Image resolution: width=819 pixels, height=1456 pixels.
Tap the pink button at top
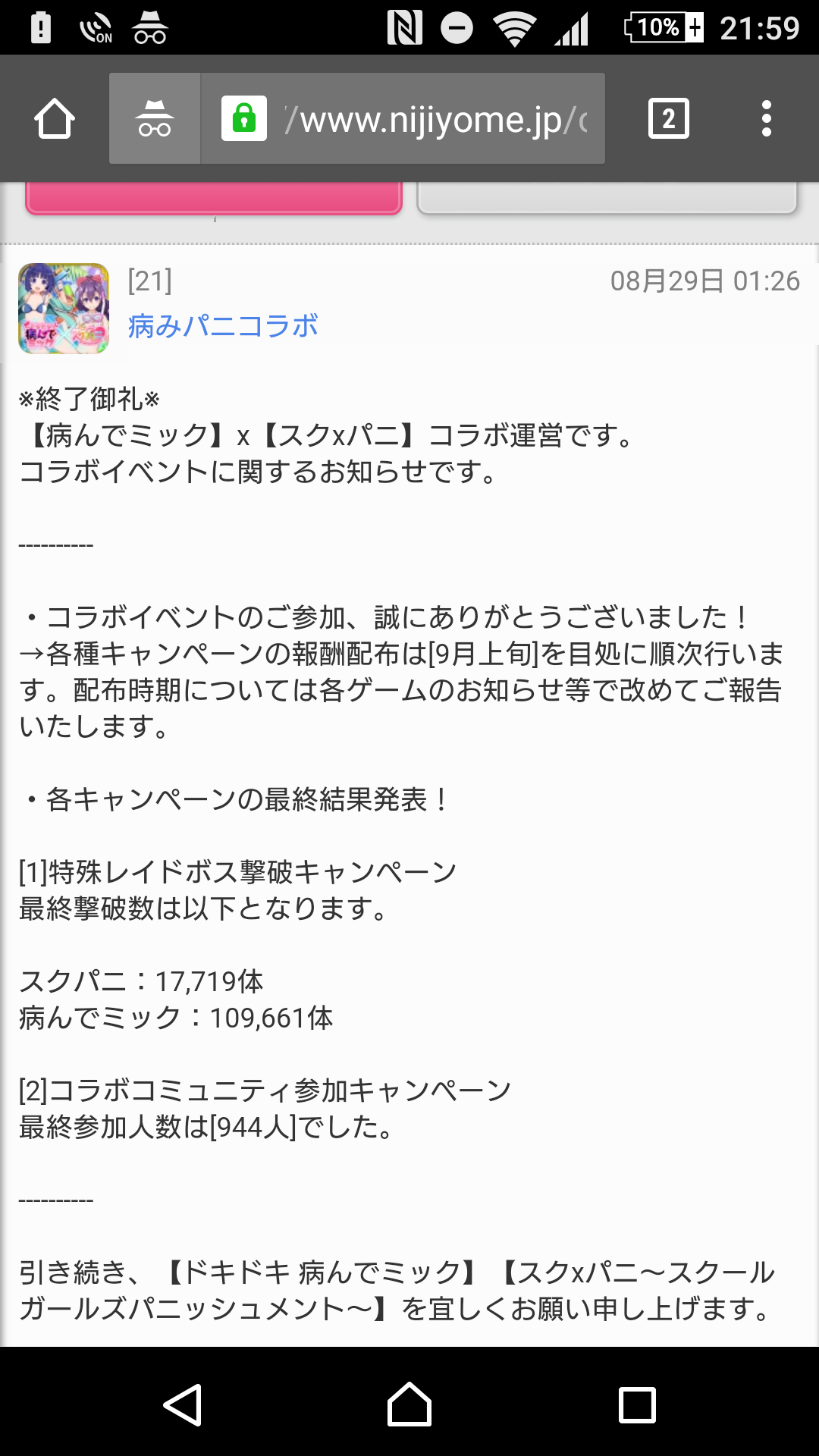[214, 199]
